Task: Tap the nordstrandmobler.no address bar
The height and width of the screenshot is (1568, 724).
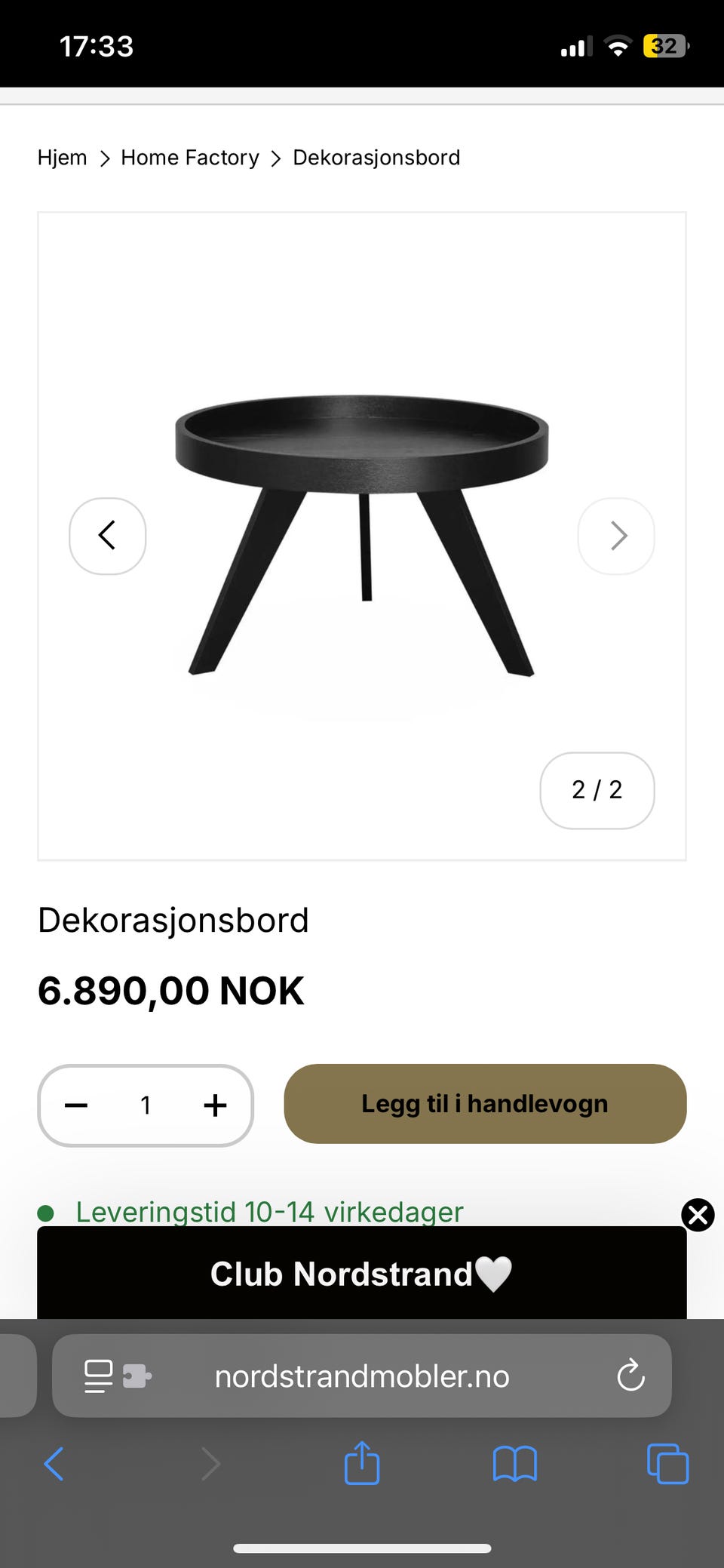Action: click(x=362, y=1376)
